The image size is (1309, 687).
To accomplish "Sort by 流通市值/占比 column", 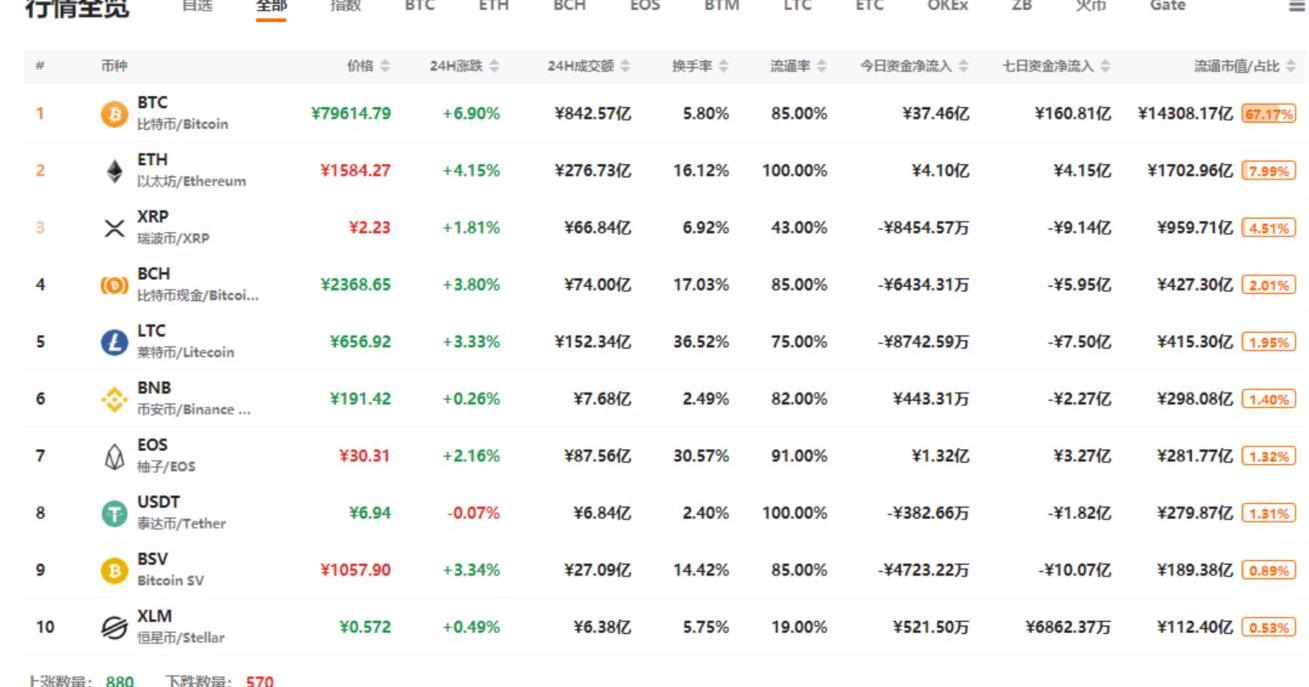I will point(1244,66).
